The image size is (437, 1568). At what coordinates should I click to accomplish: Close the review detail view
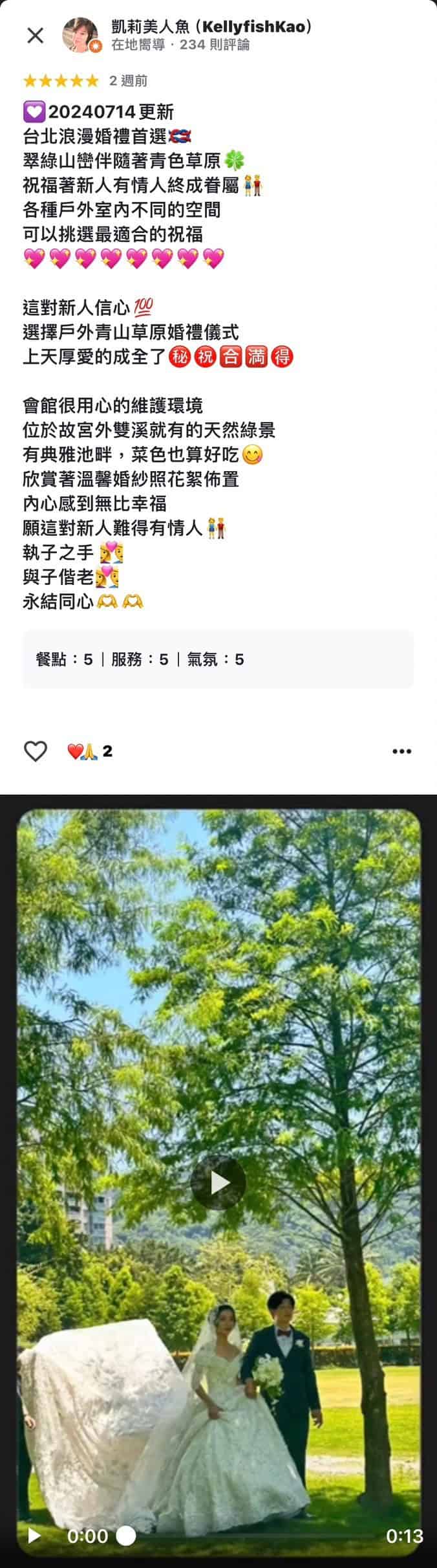coord(35,36)
